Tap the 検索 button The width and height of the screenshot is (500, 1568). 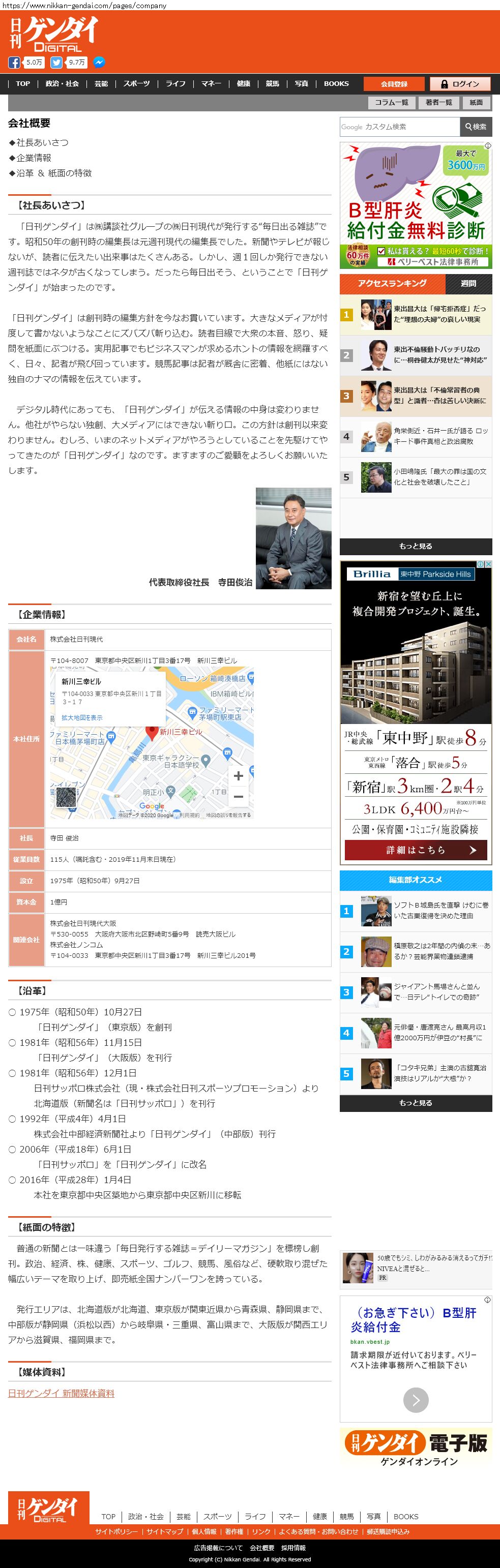(476, 127)
